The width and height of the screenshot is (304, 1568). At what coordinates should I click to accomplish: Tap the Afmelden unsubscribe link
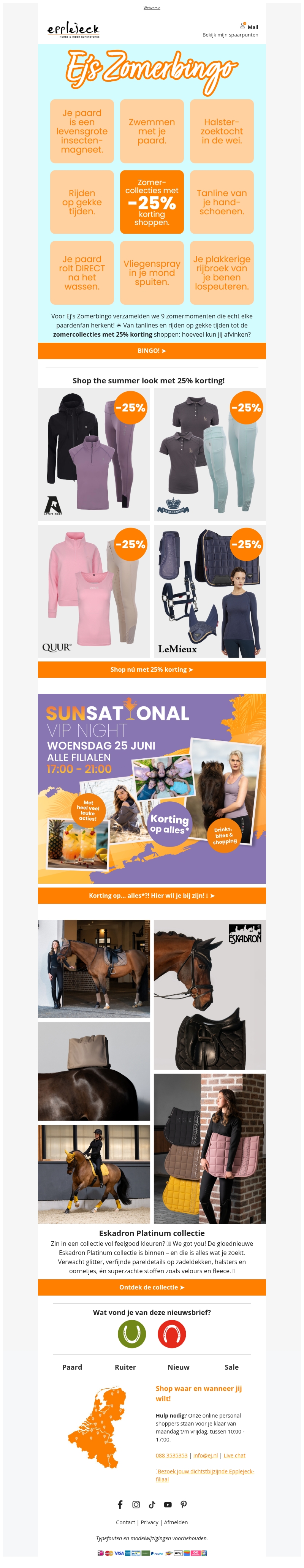click(176, 1522)
